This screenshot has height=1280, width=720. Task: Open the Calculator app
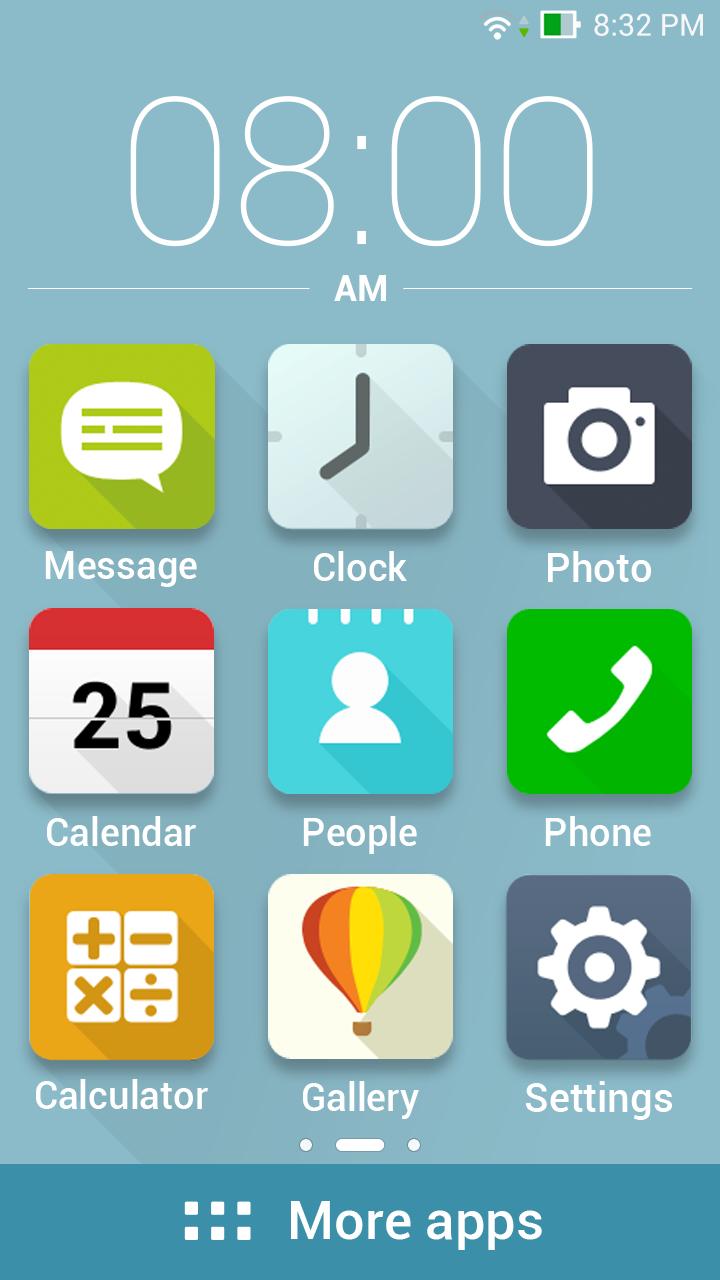click(121, 967)
